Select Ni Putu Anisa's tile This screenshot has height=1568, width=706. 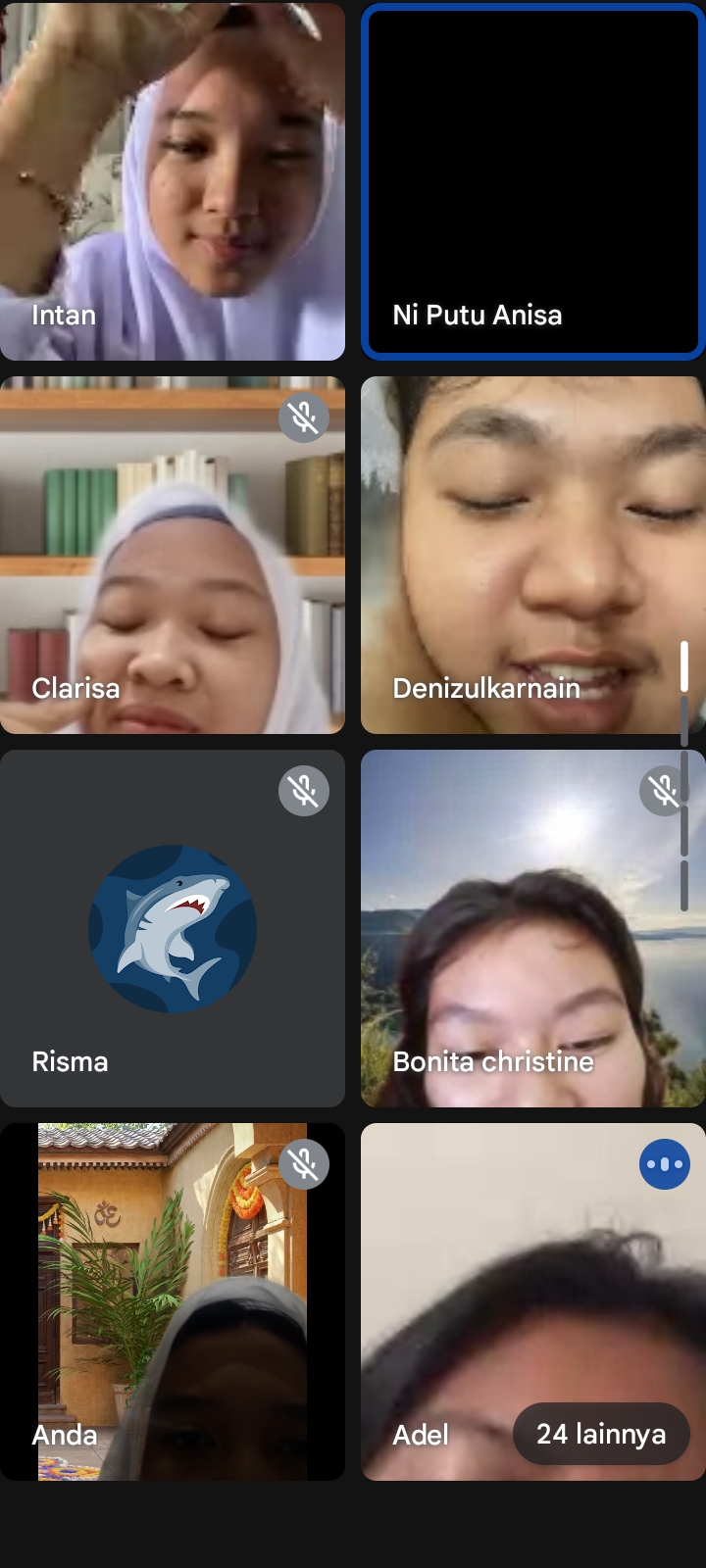532,181
